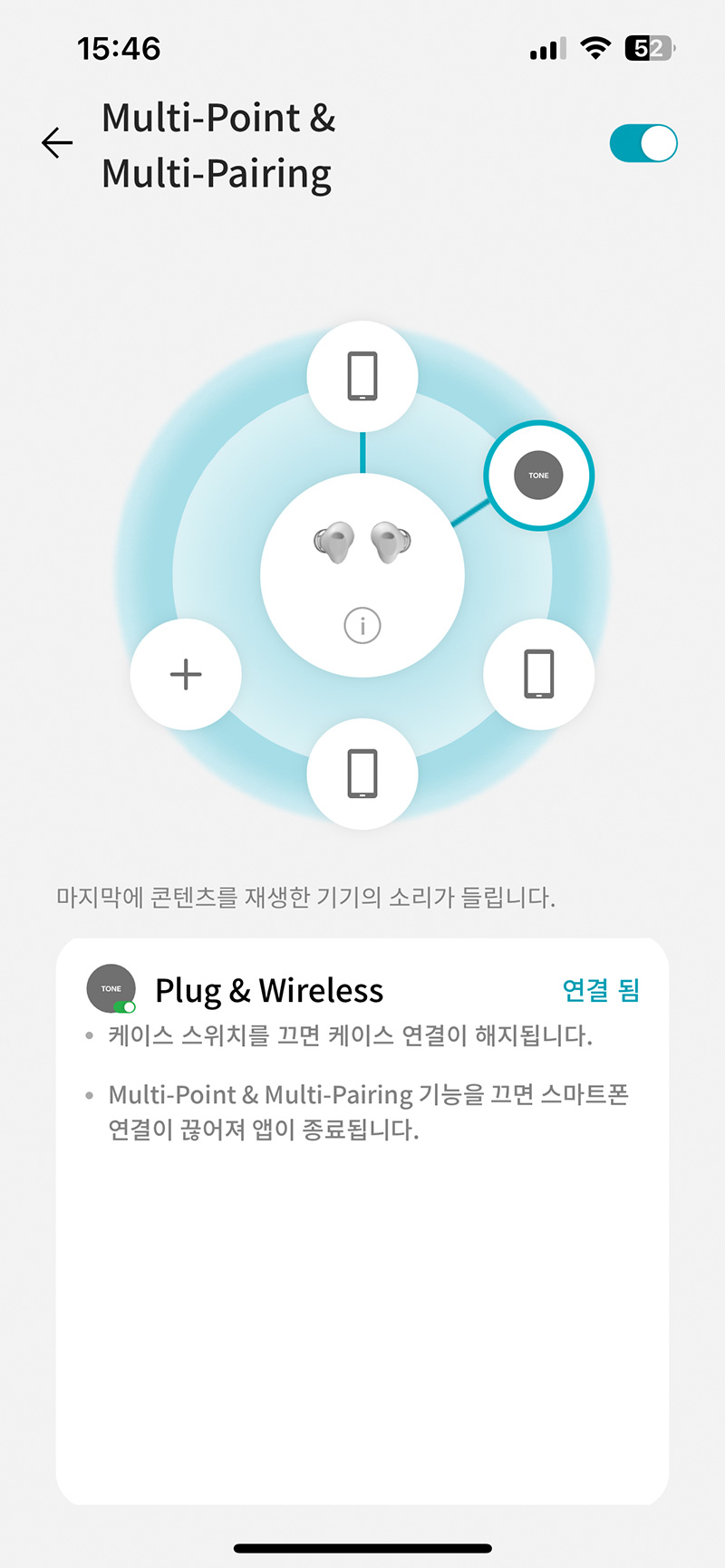This screenshot has height=1568, width=725.
Task: Add a new device with the plus button
Action: 186,675
